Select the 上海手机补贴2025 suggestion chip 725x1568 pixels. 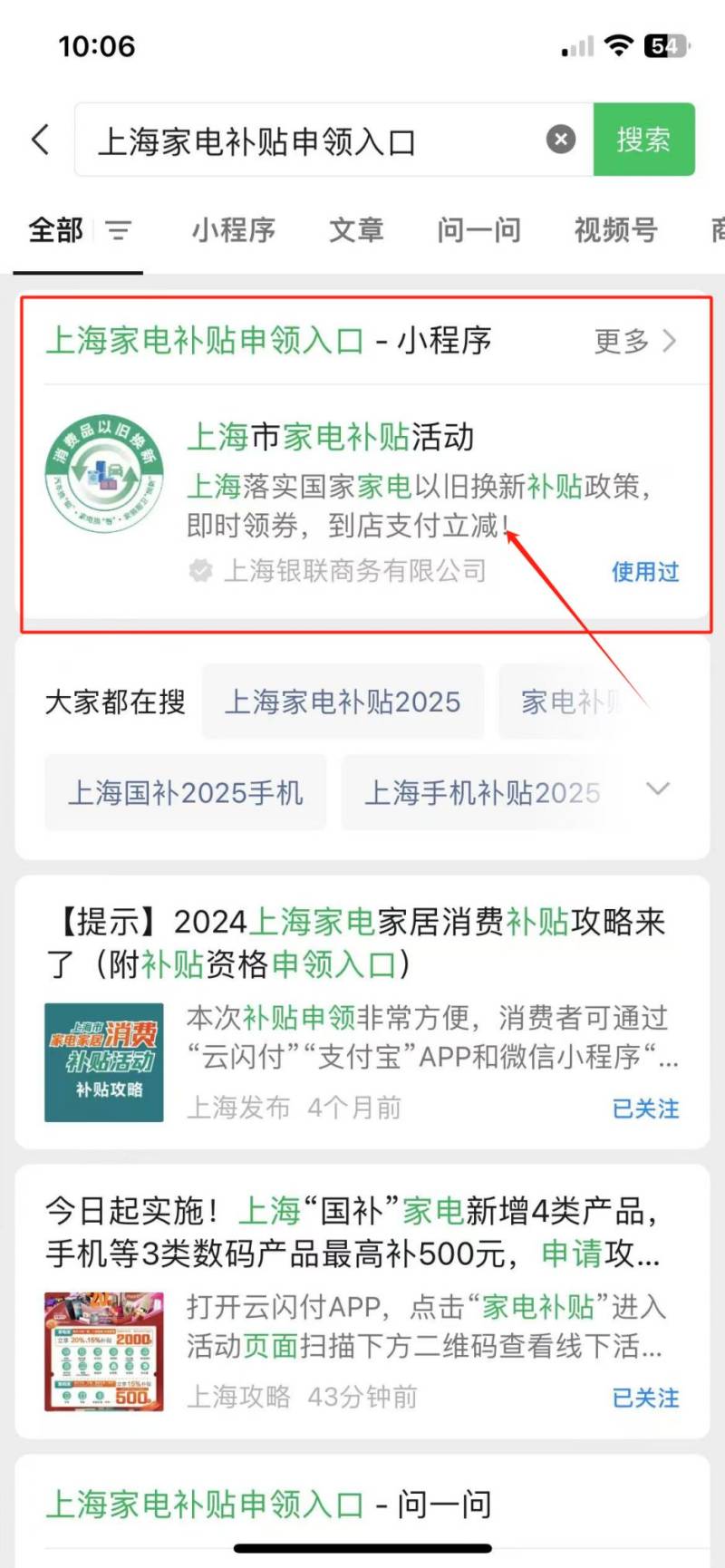[x=480, y=793]
